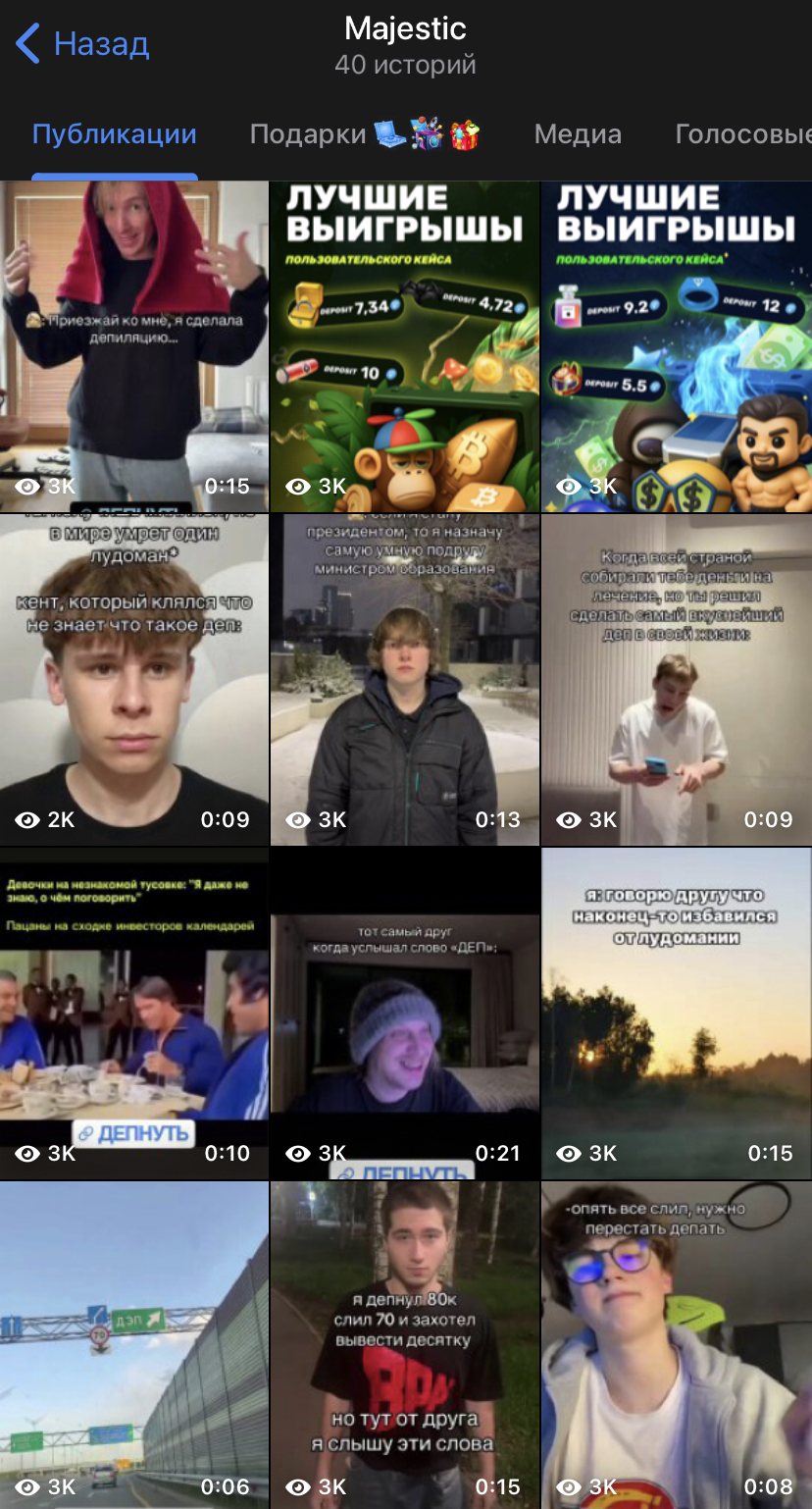The height and width of the screenshot is (1509, 812).
Task: Select the Публикации tab
Action: (115, 134)
